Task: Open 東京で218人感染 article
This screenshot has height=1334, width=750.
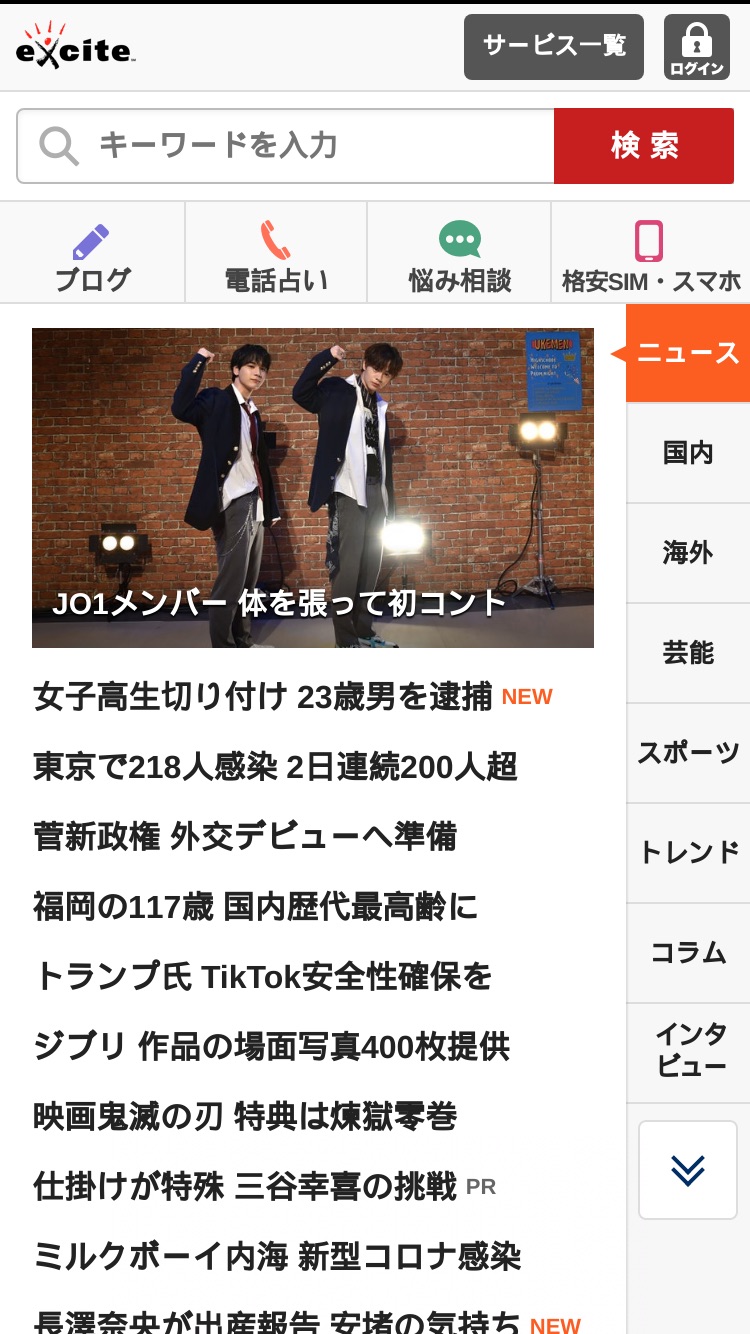Action: [275, 766]
